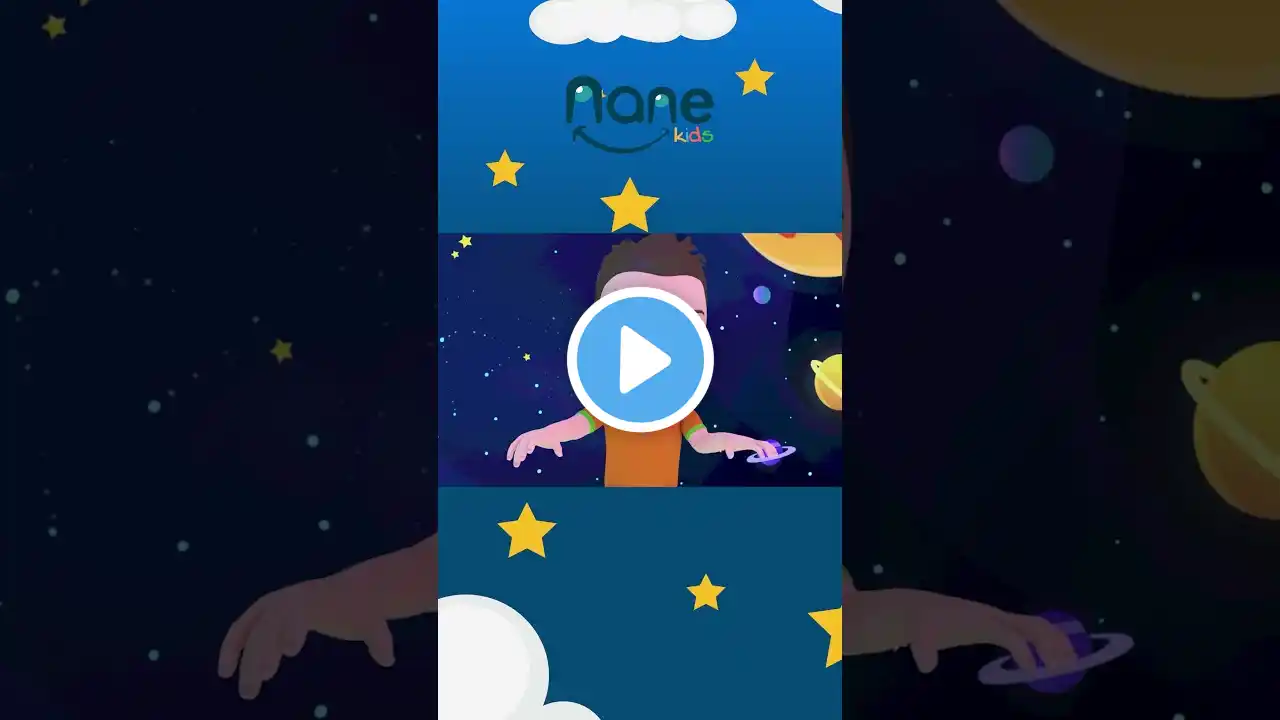Play the Nane Kids video
Screen dimensions: 1280x720
point(640,360)
